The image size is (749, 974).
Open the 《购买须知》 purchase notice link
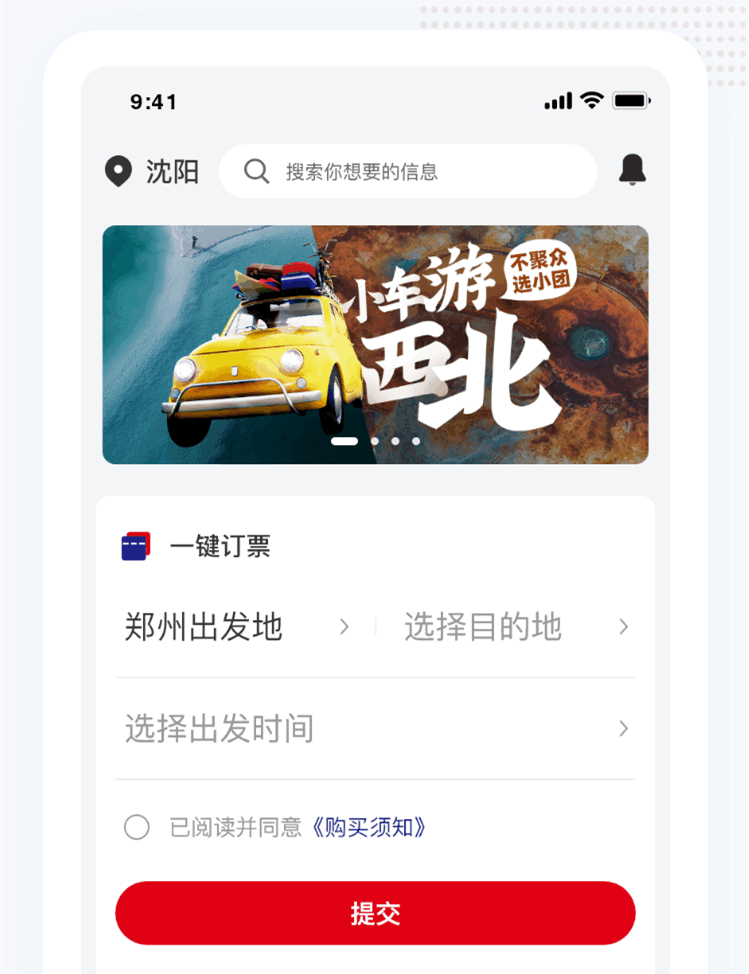coord(370,827)
